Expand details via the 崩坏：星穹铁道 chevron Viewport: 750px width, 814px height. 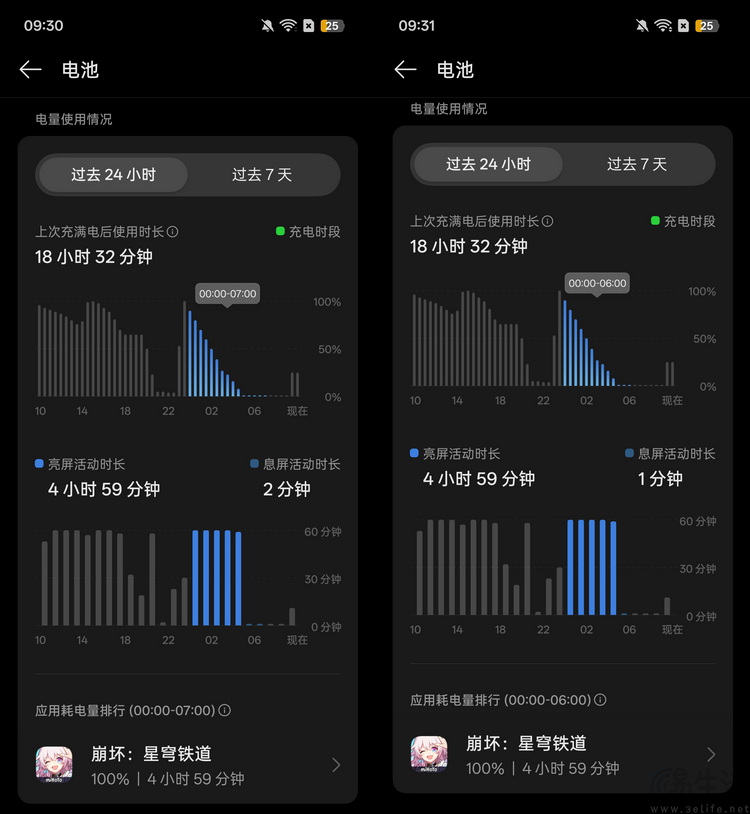337,767
